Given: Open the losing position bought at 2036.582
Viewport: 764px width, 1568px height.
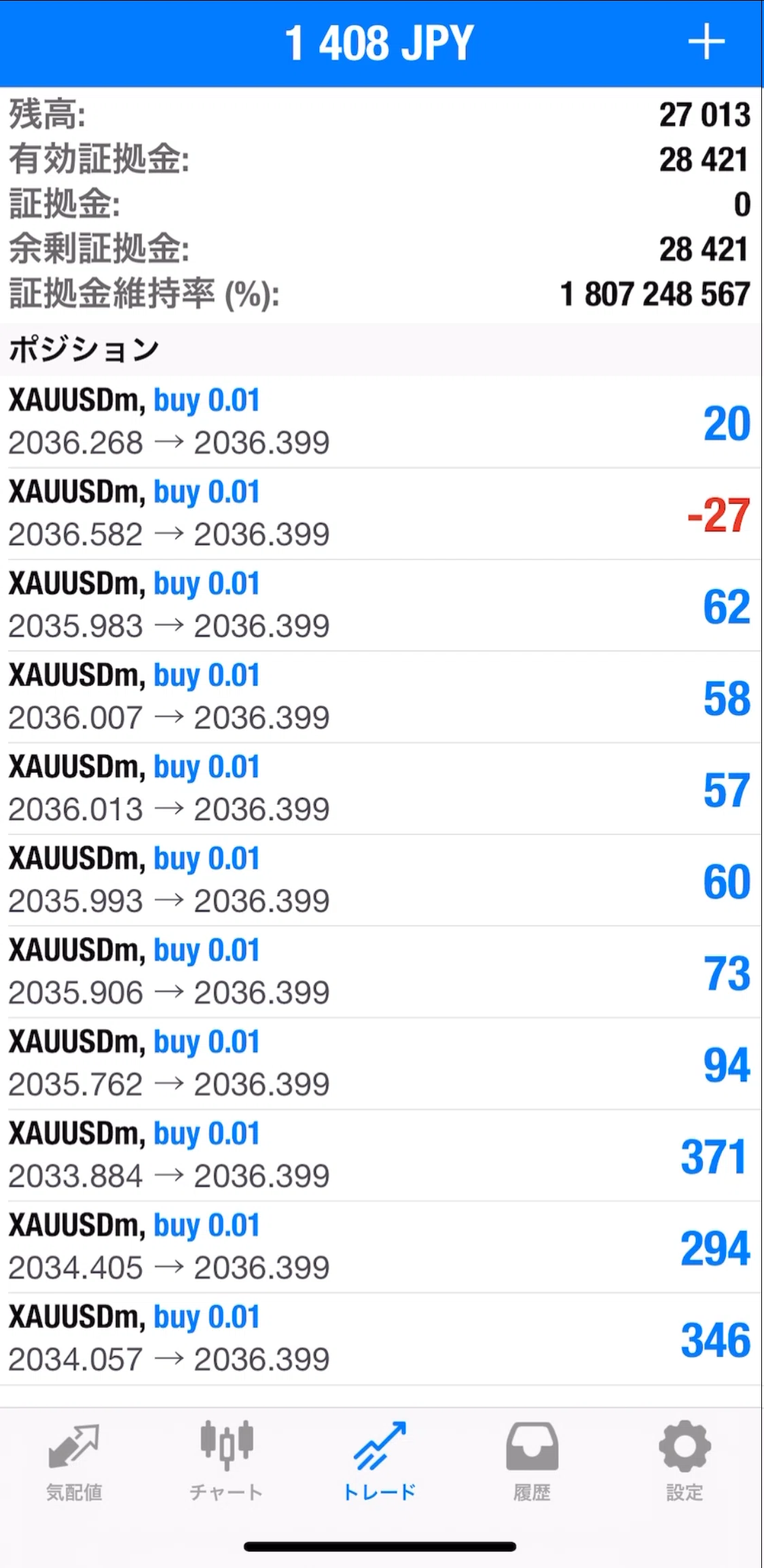Looking at the screenshot, I should 382,513.
